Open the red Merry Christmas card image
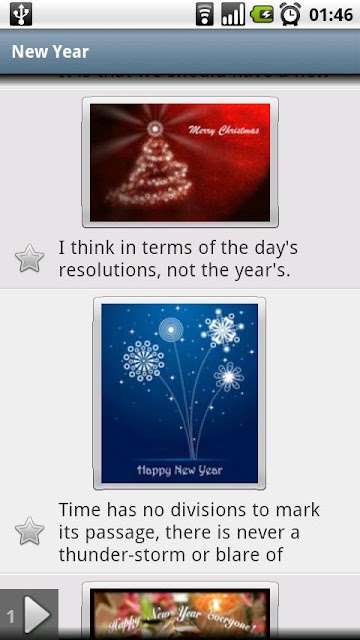360x640 pixels. [x=180, y=162]
